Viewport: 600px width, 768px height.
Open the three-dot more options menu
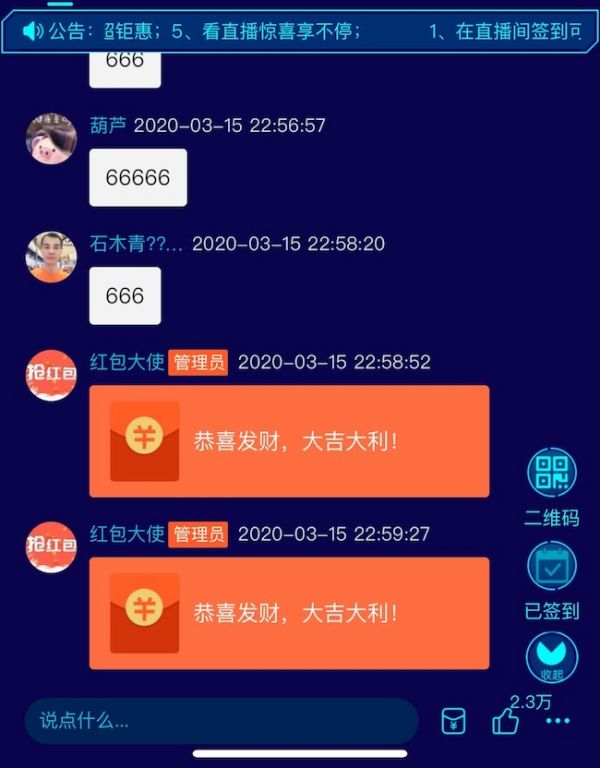(557, 721)
